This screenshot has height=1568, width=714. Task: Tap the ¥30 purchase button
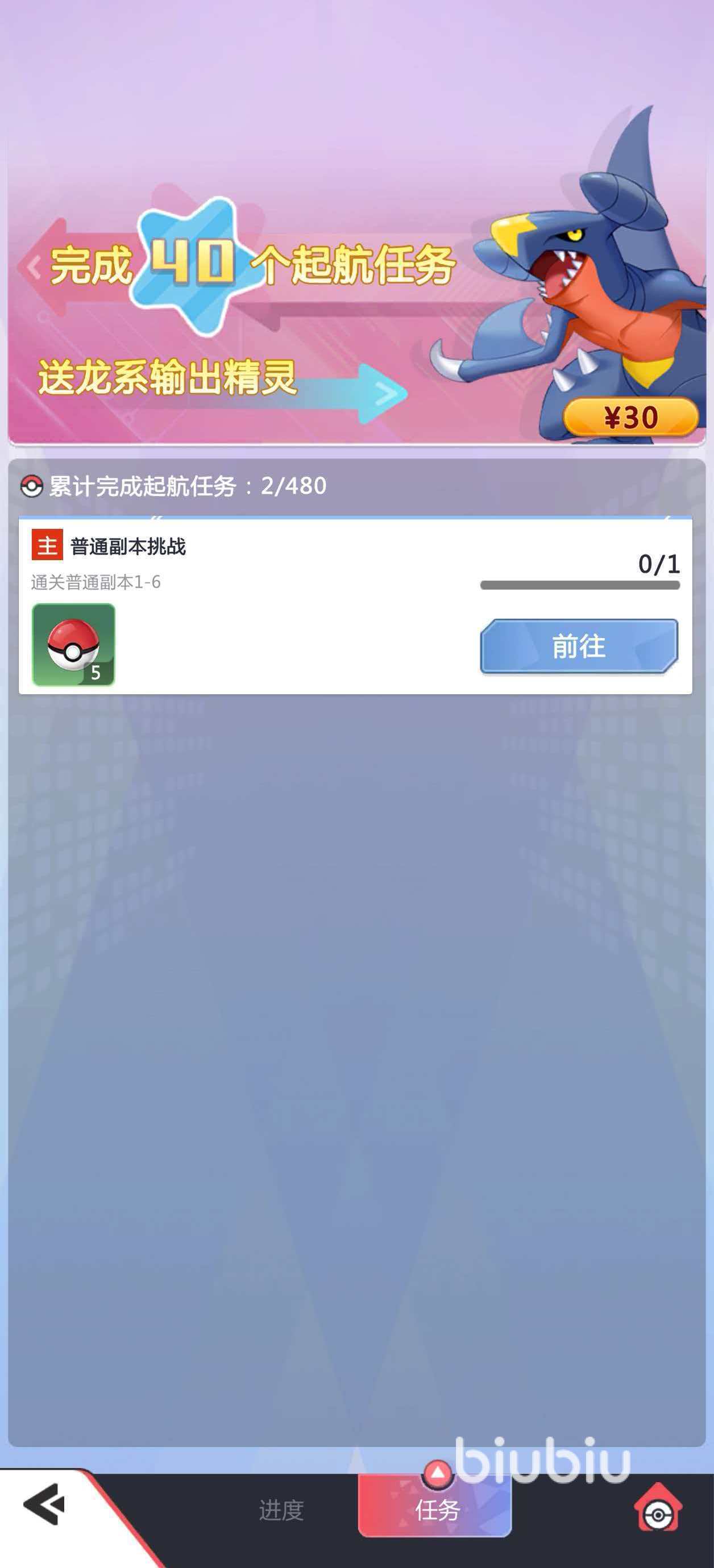click(x=630, y=418)
